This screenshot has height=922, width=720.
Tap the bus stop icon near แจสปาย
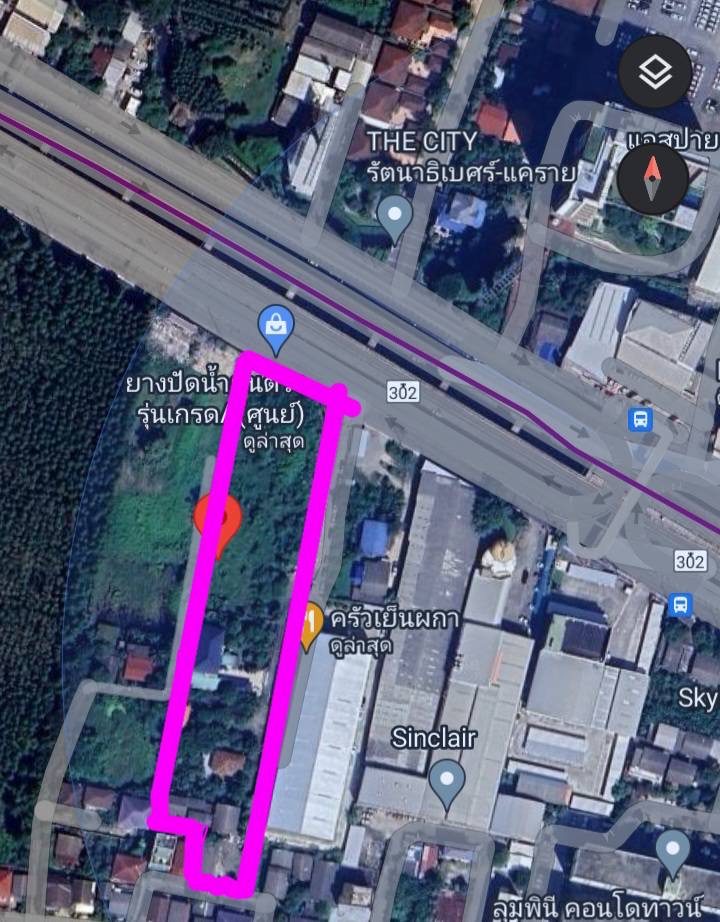641,419
